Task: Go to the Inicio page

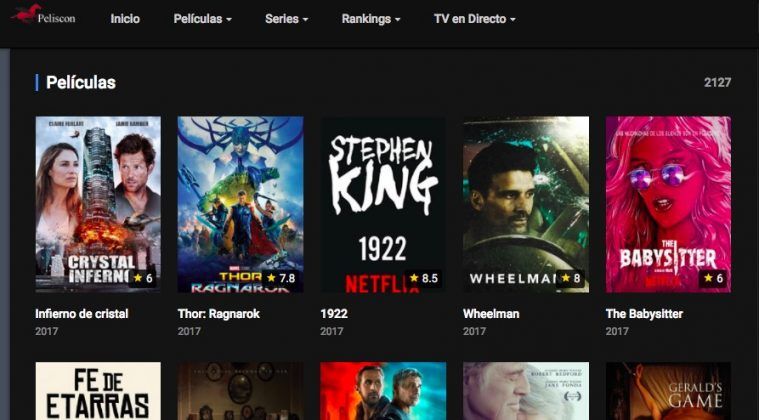Action: tap(125, 19)
